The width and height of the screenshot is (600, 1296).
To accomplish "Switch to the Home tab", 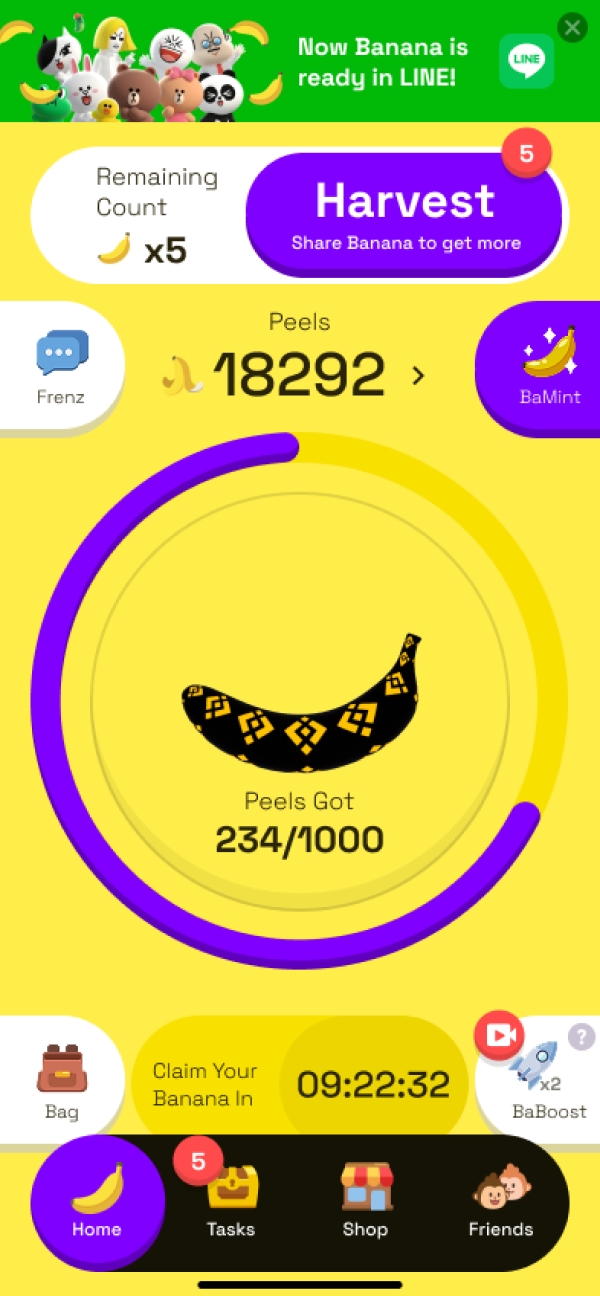I will [x=97, y=1202].
